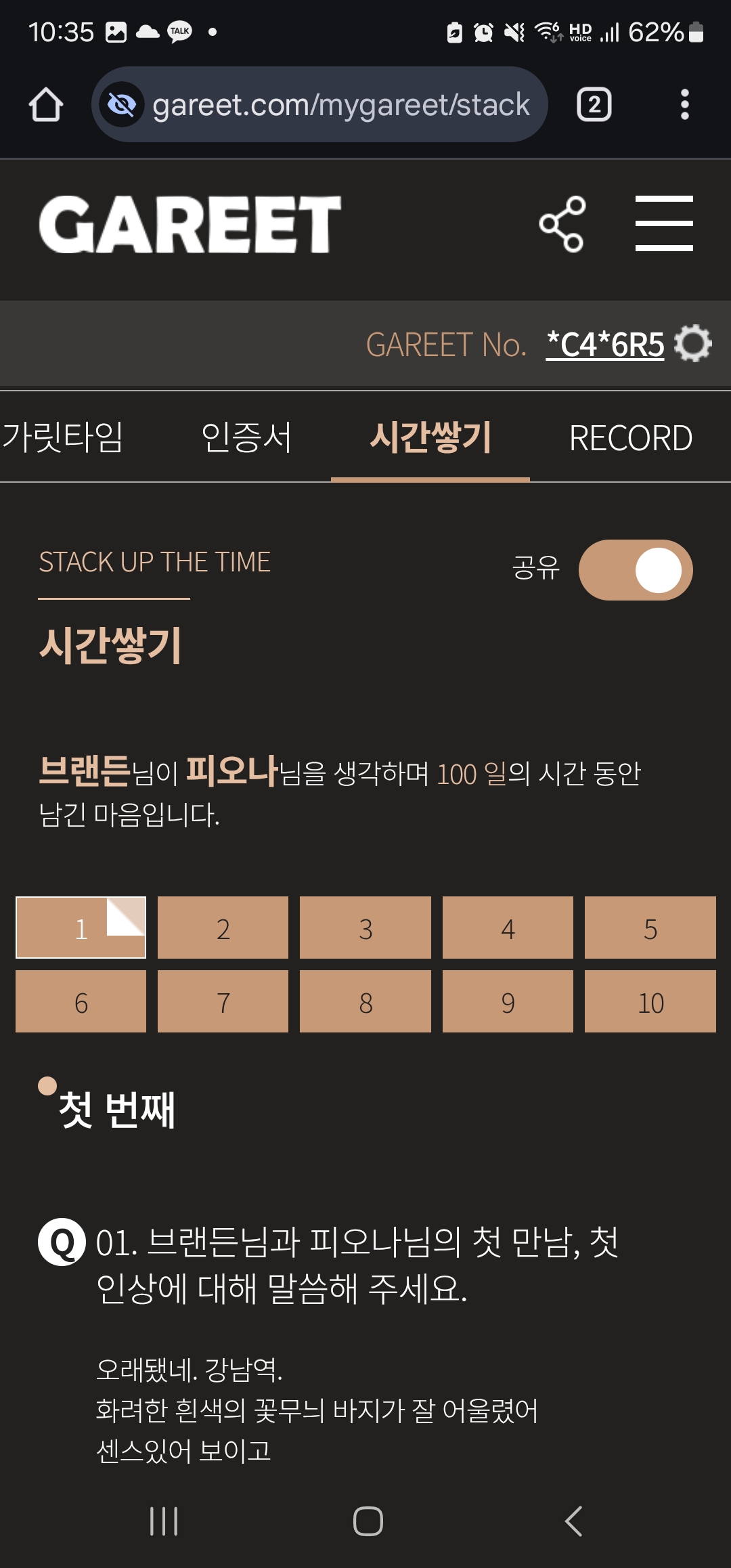Open the hamburger menu
This screenshot has width=731, height=1568.
click(x=663, y=224)
